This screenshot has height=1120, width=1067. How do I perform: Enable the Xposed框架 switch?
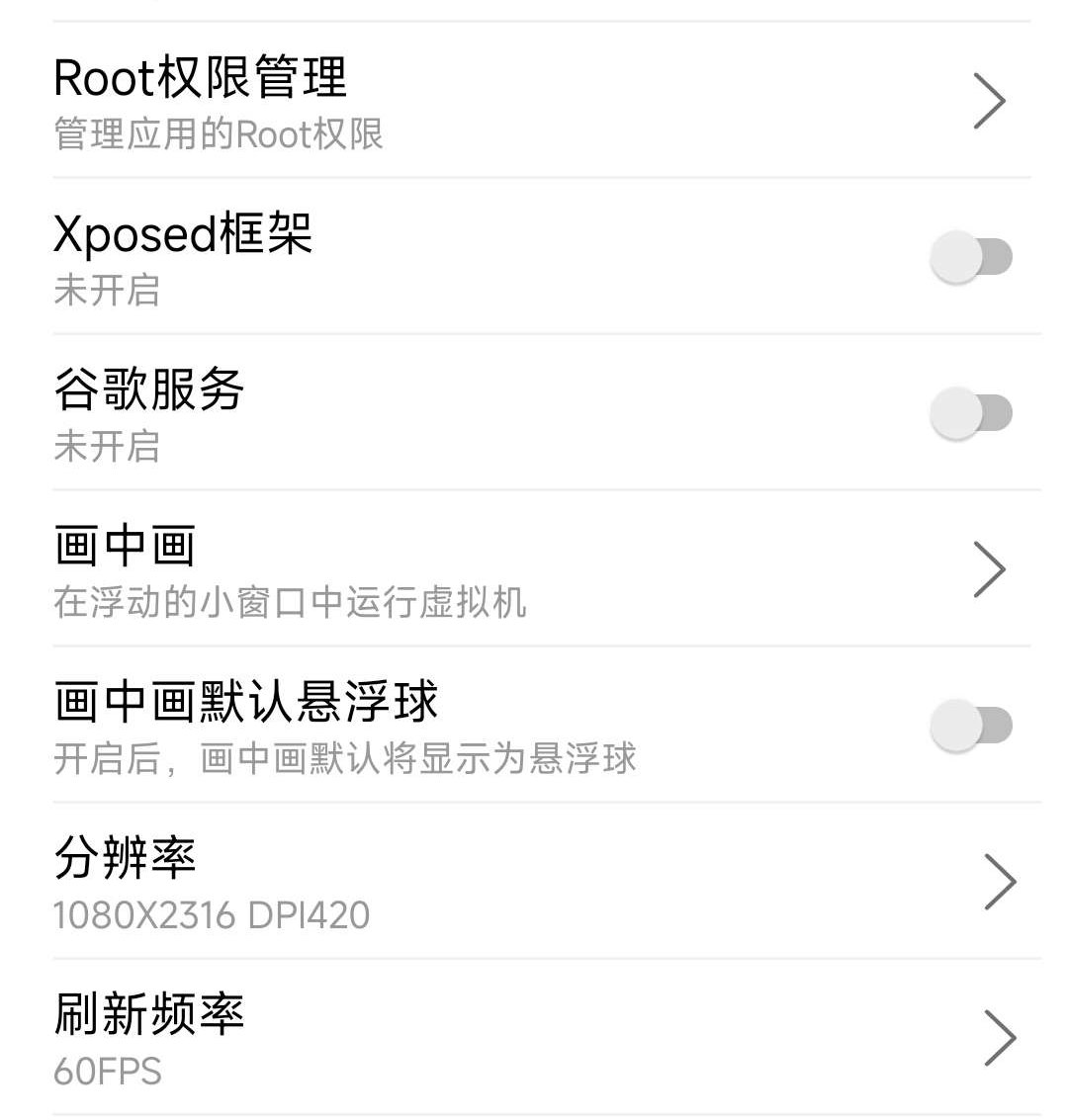point(971,257)
